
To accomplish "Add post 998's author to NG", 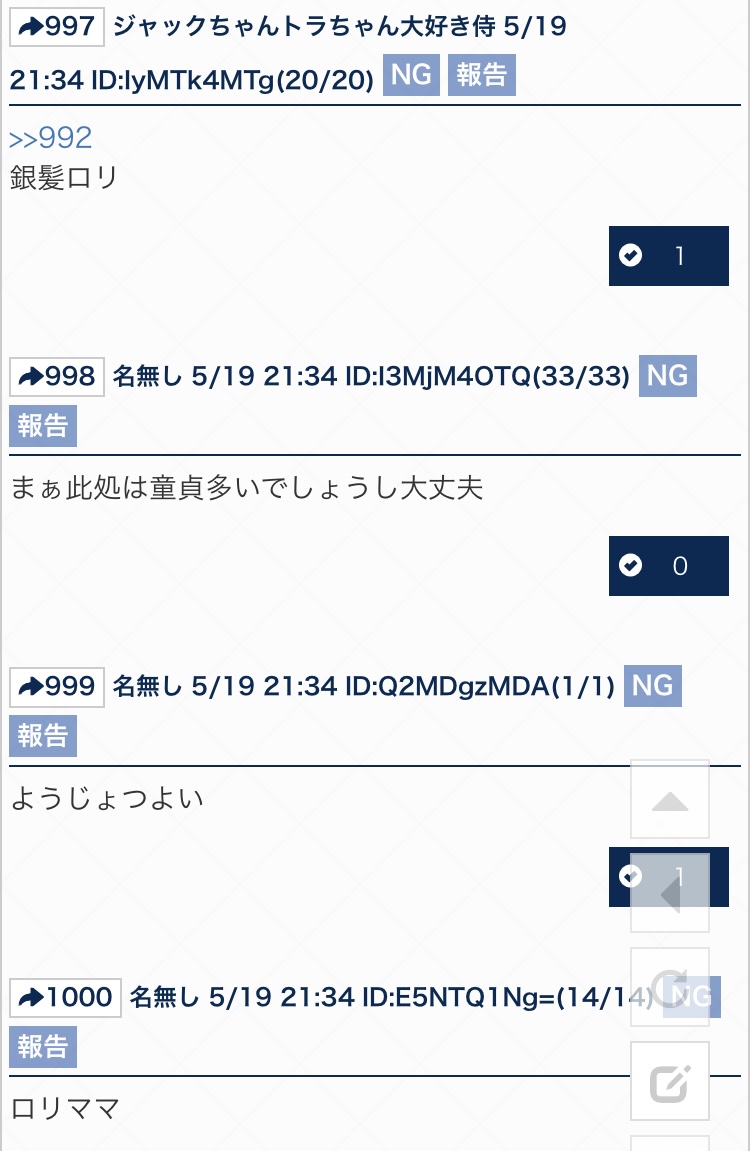I will coord(667,376).
